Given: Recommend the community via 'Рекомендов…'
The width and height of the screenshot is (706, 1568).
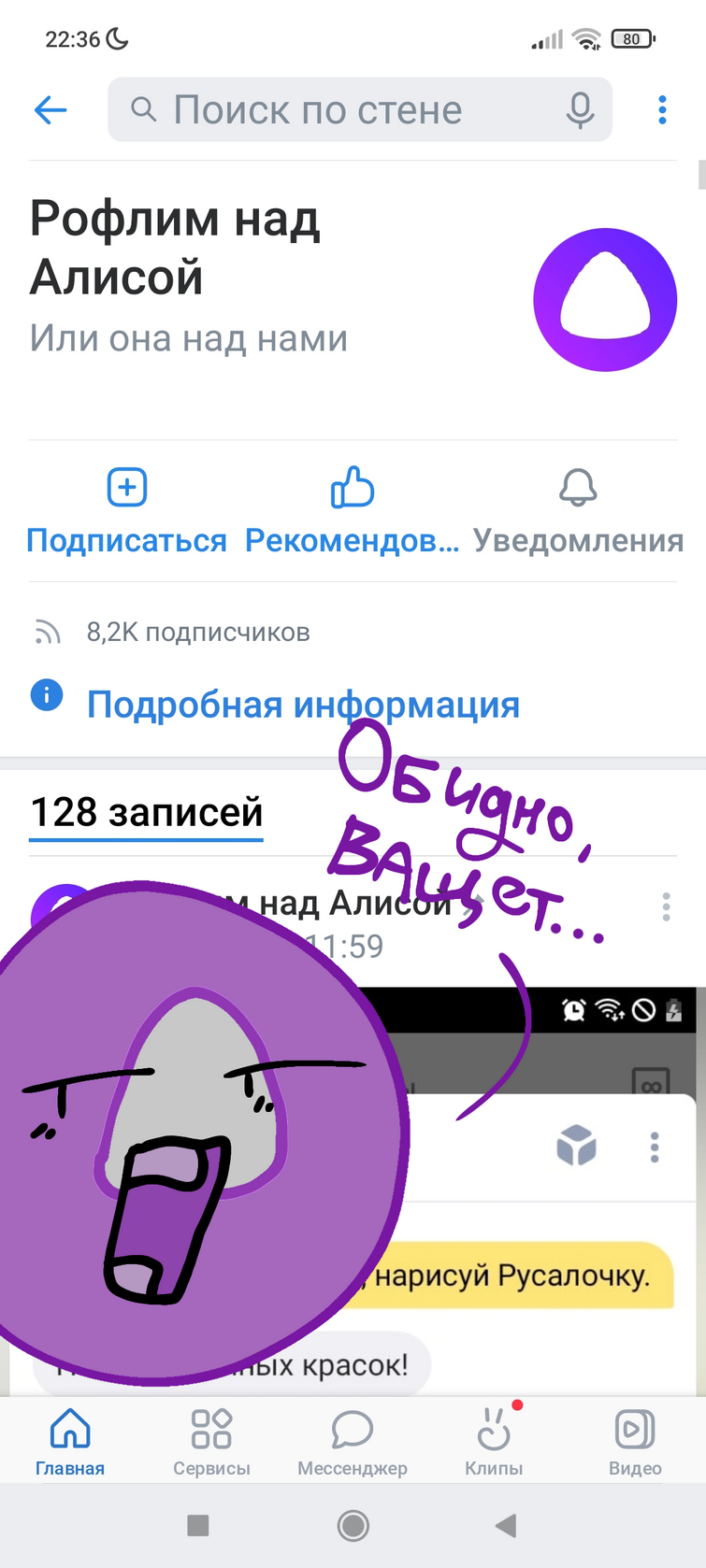Looking at the screenshot, I should [353, 512].
